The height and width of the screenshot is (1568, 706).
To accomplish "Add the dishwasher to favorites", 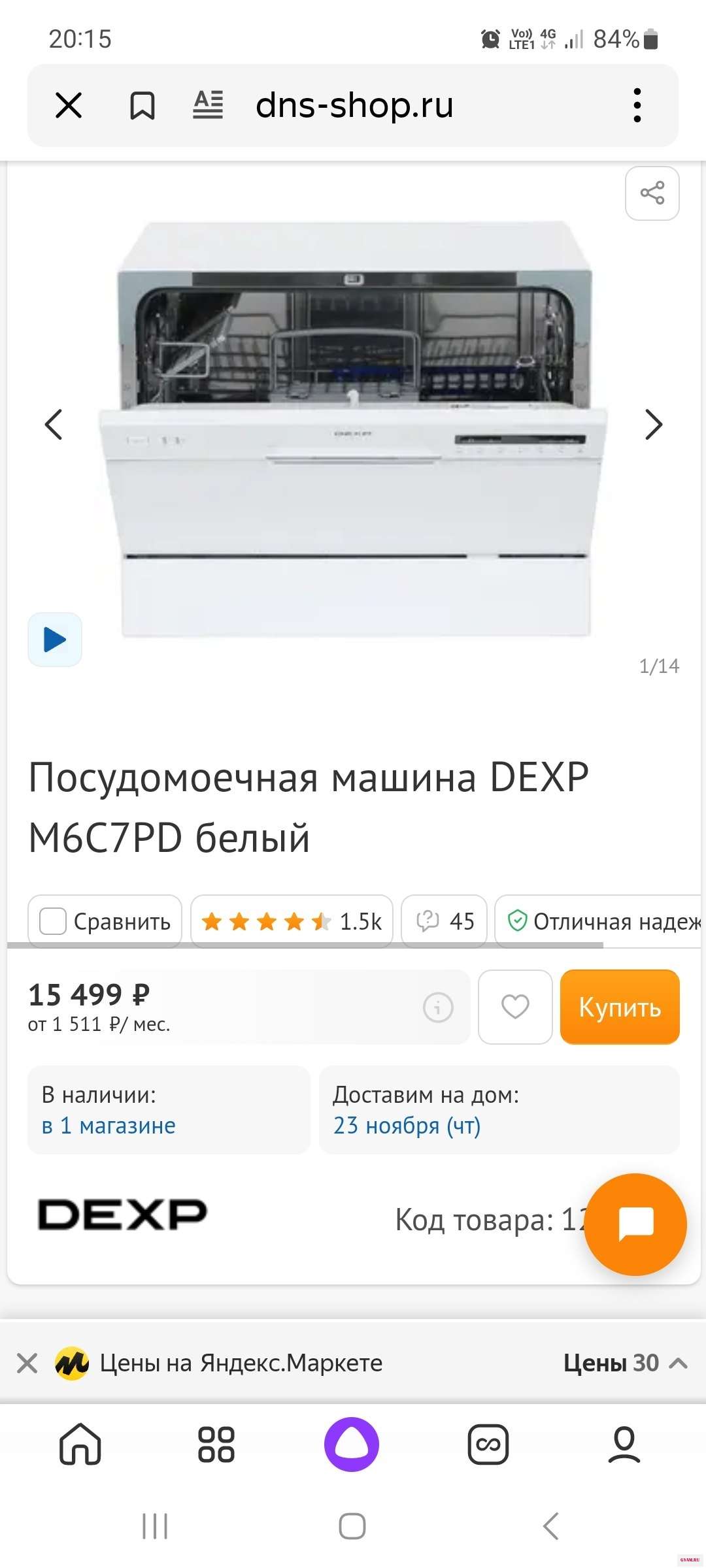I will click(x=515, y=1007).
